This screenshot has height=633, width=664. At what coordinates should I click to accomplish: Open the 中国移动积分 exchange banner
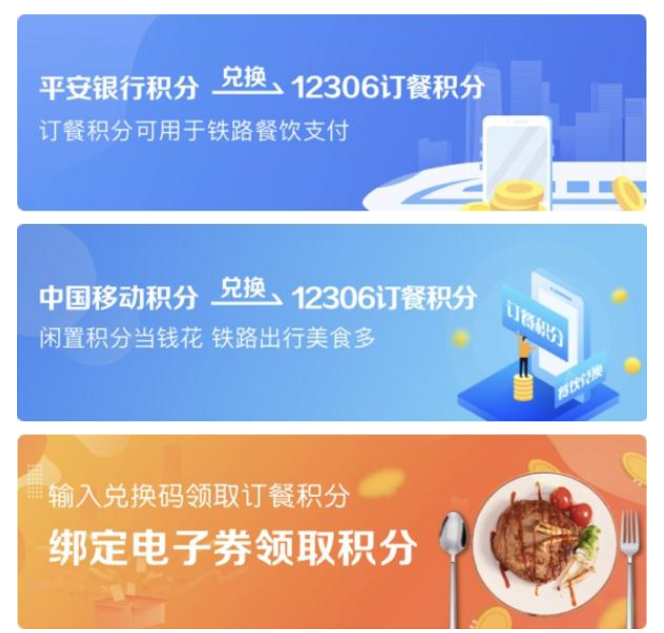click(x=331, y=322)
